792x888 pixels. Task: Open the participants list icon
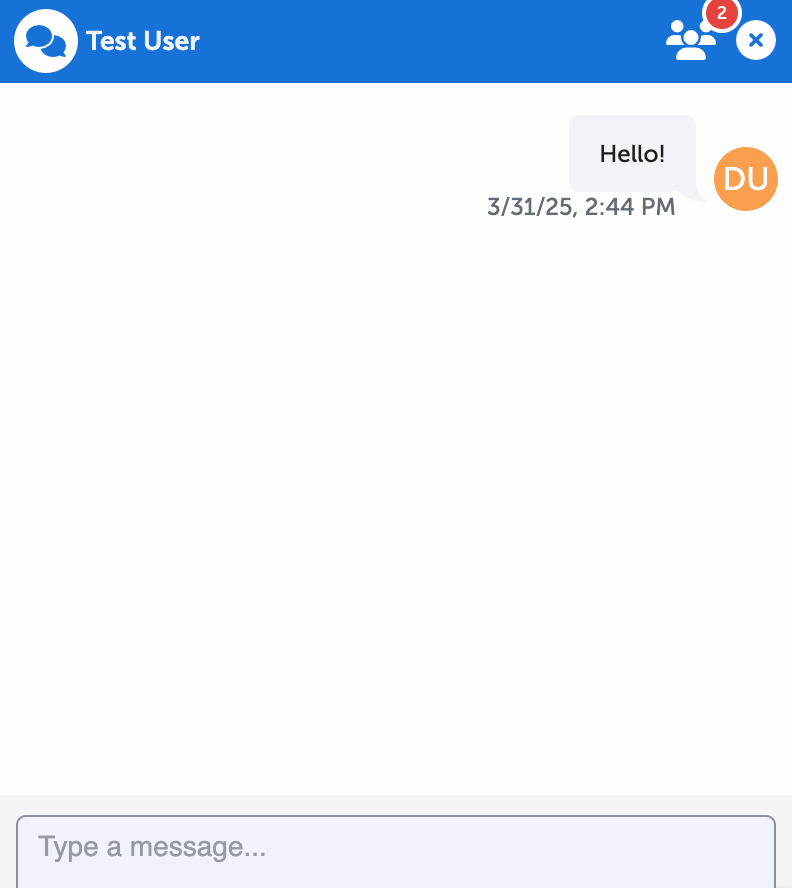tap(691, 40)
